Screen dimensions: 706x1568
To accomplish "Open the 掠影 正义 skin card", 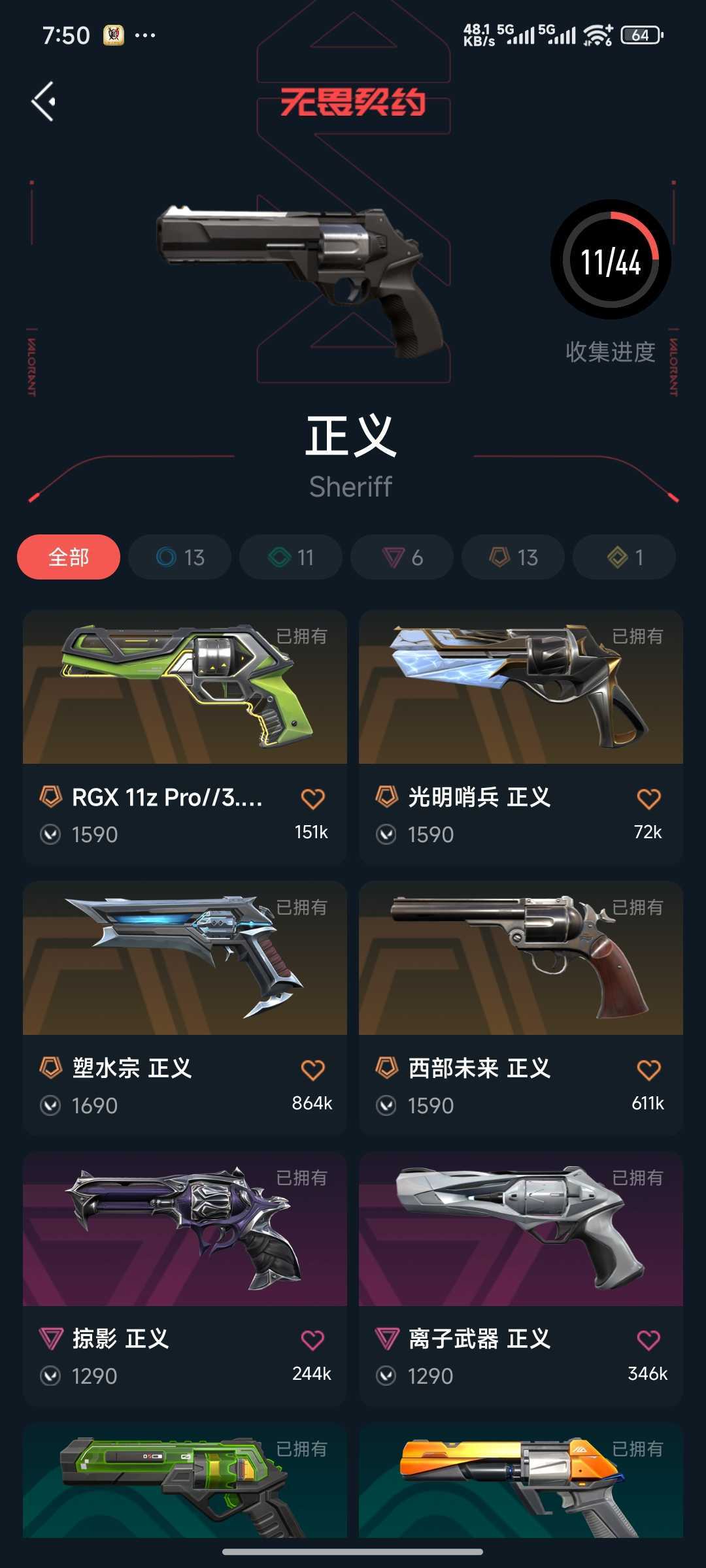I will pos(185,1279).
